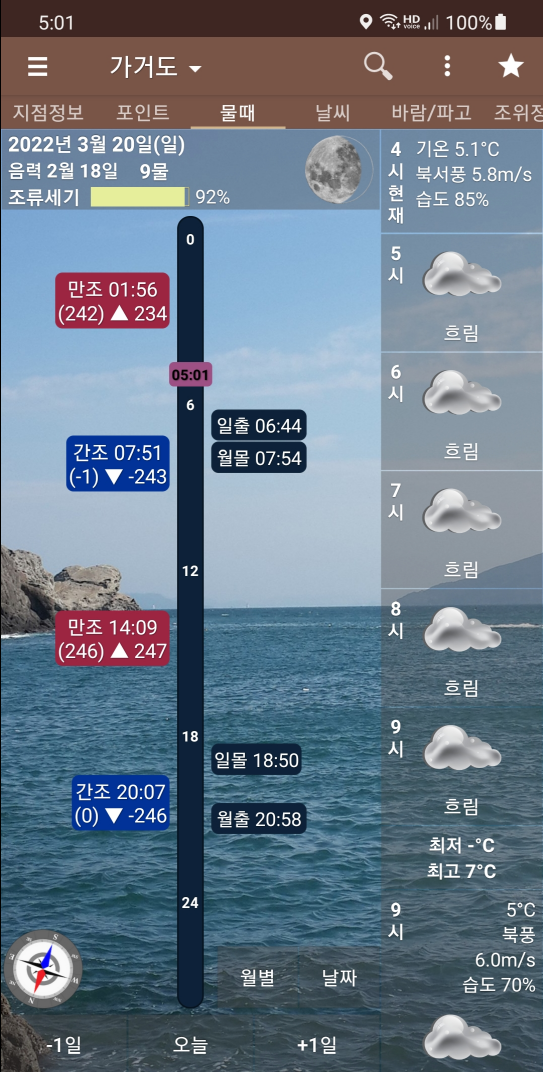Jump to today with 오늘

pyautogui.click(x=190, y=1045)
